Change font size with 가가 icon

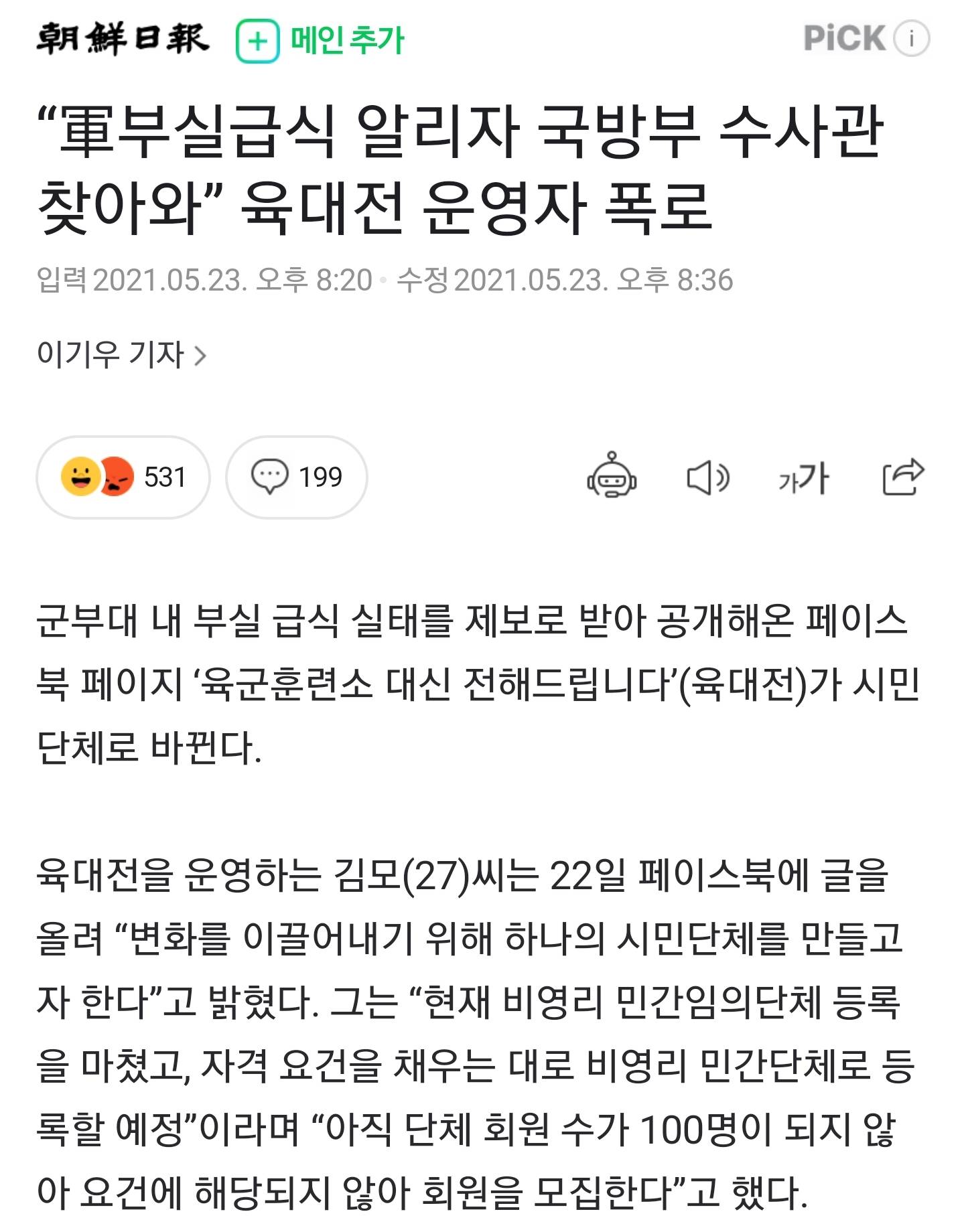tap(803, 478)
